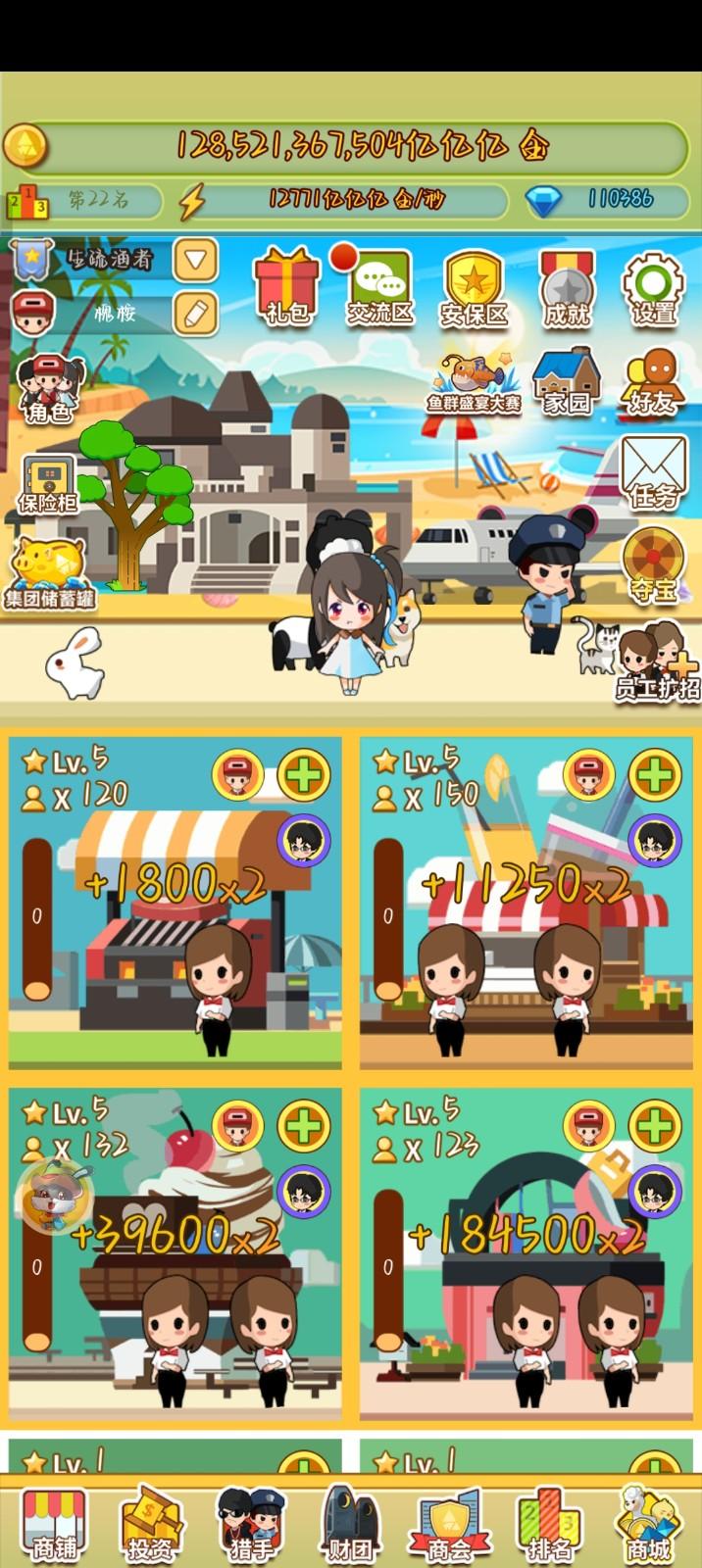Edit nickname with pencil icon
The image size is (702, 1568).
[x=195, y=314]
